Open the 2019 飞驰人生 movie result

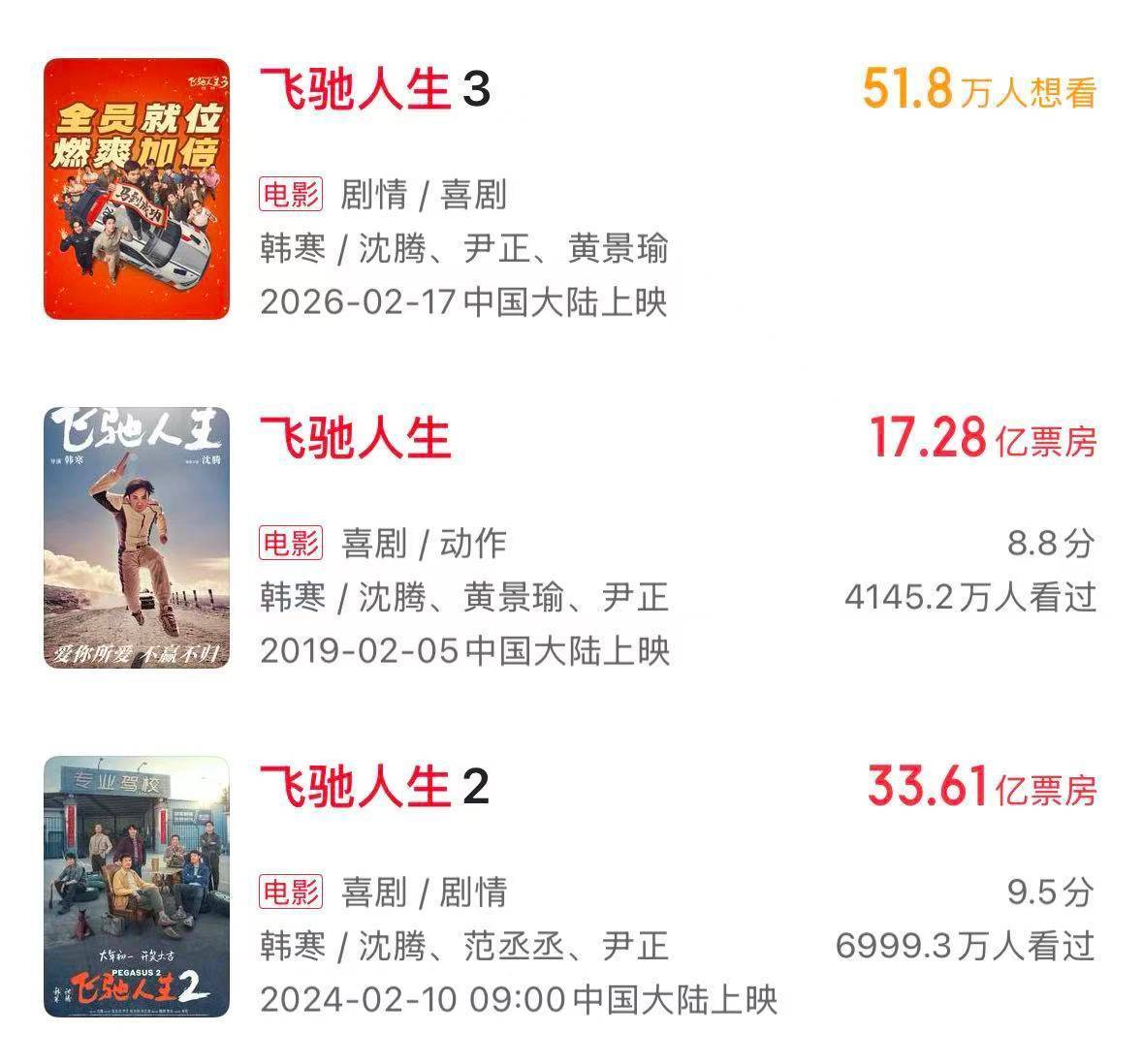click(355, 438)
